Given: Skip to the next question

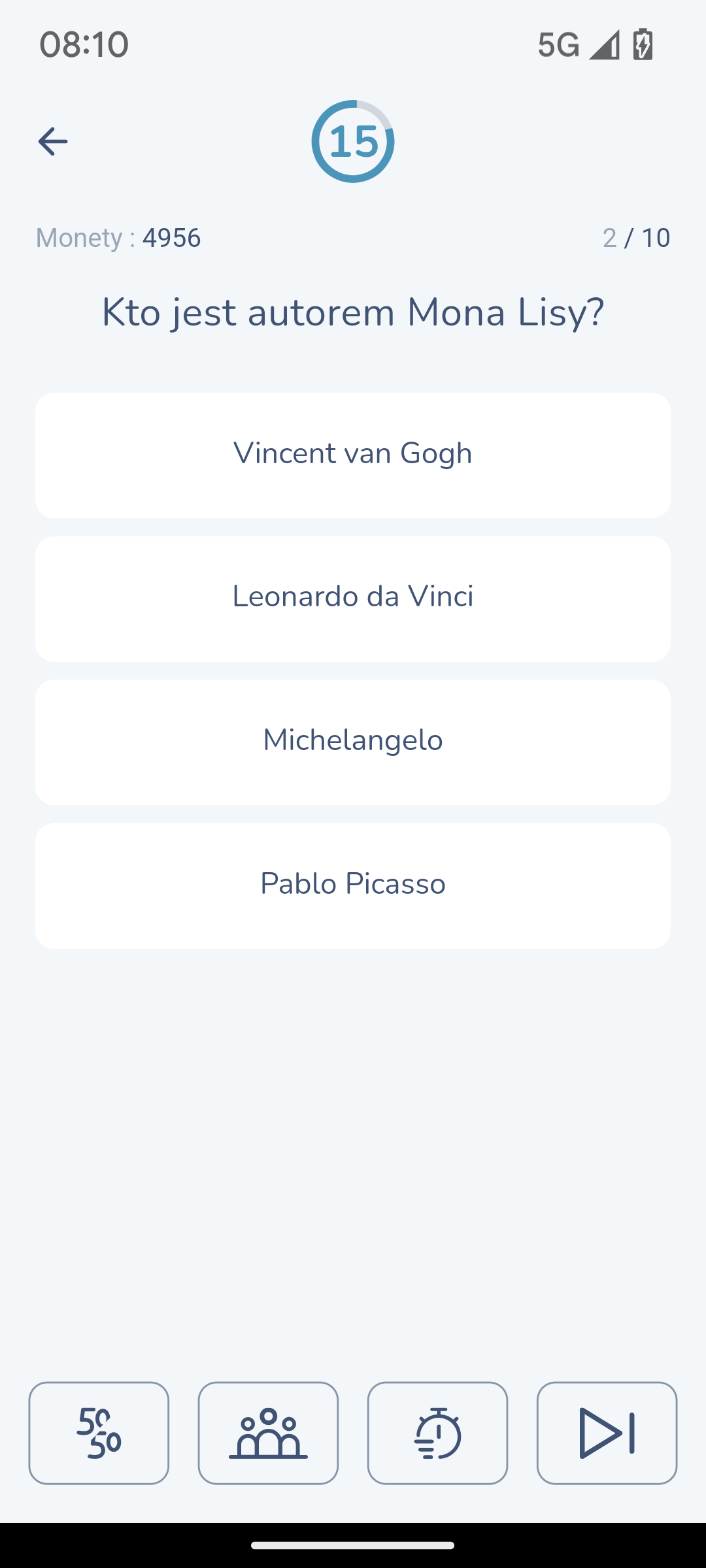Looking at the screenshot, I should (x=607, y=1433).
